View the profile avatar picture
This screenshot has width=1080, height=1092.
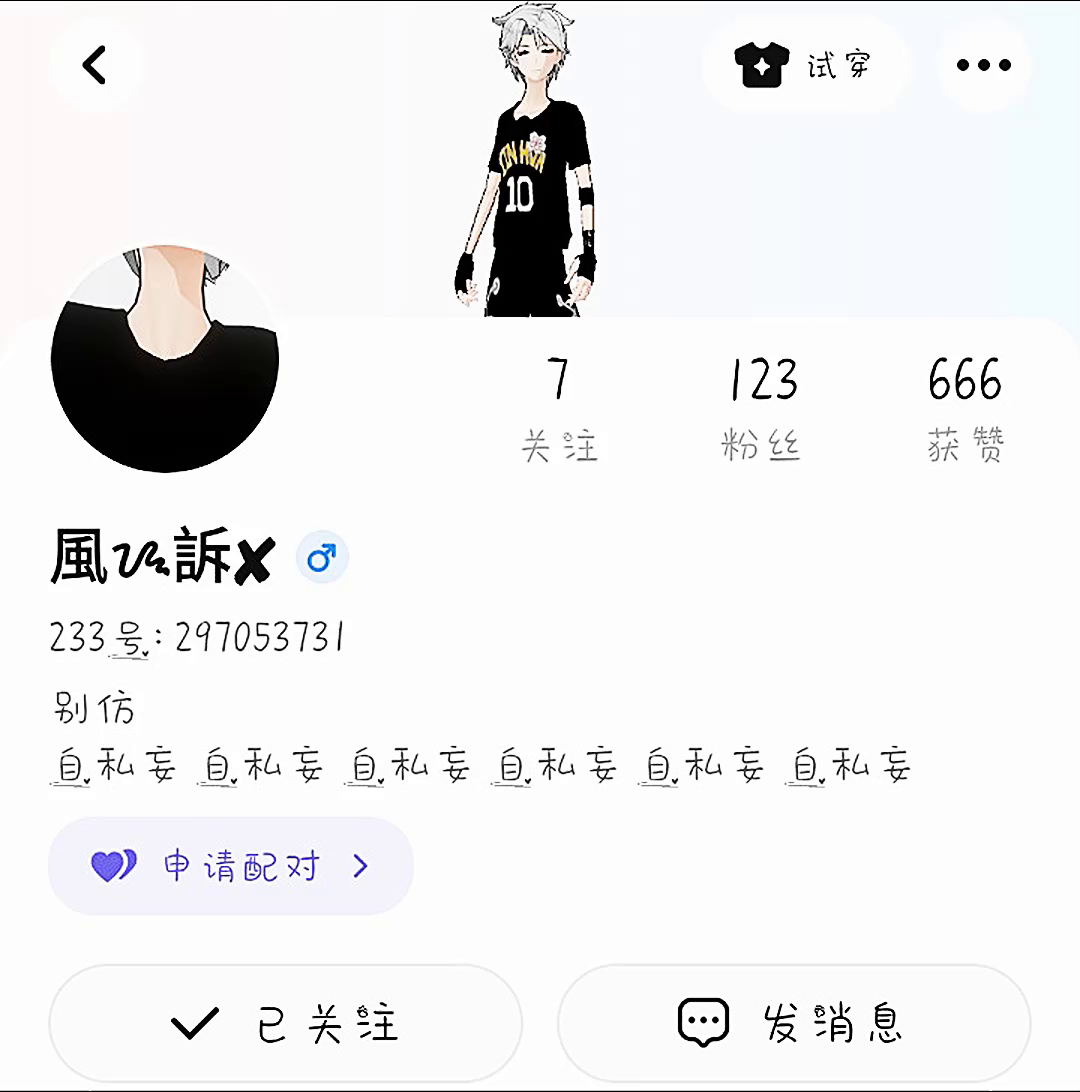[165, 360]
